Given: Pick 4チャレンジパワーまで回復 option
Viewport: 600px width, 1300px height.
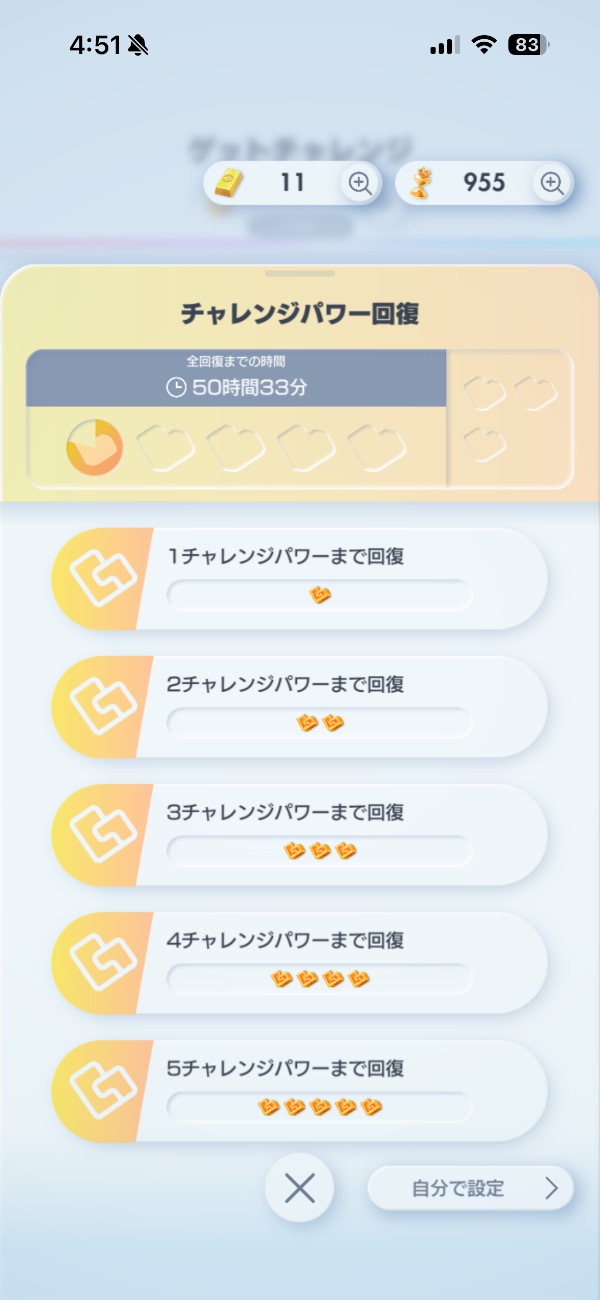Looking at the screenshot, I should coord(300,963).
